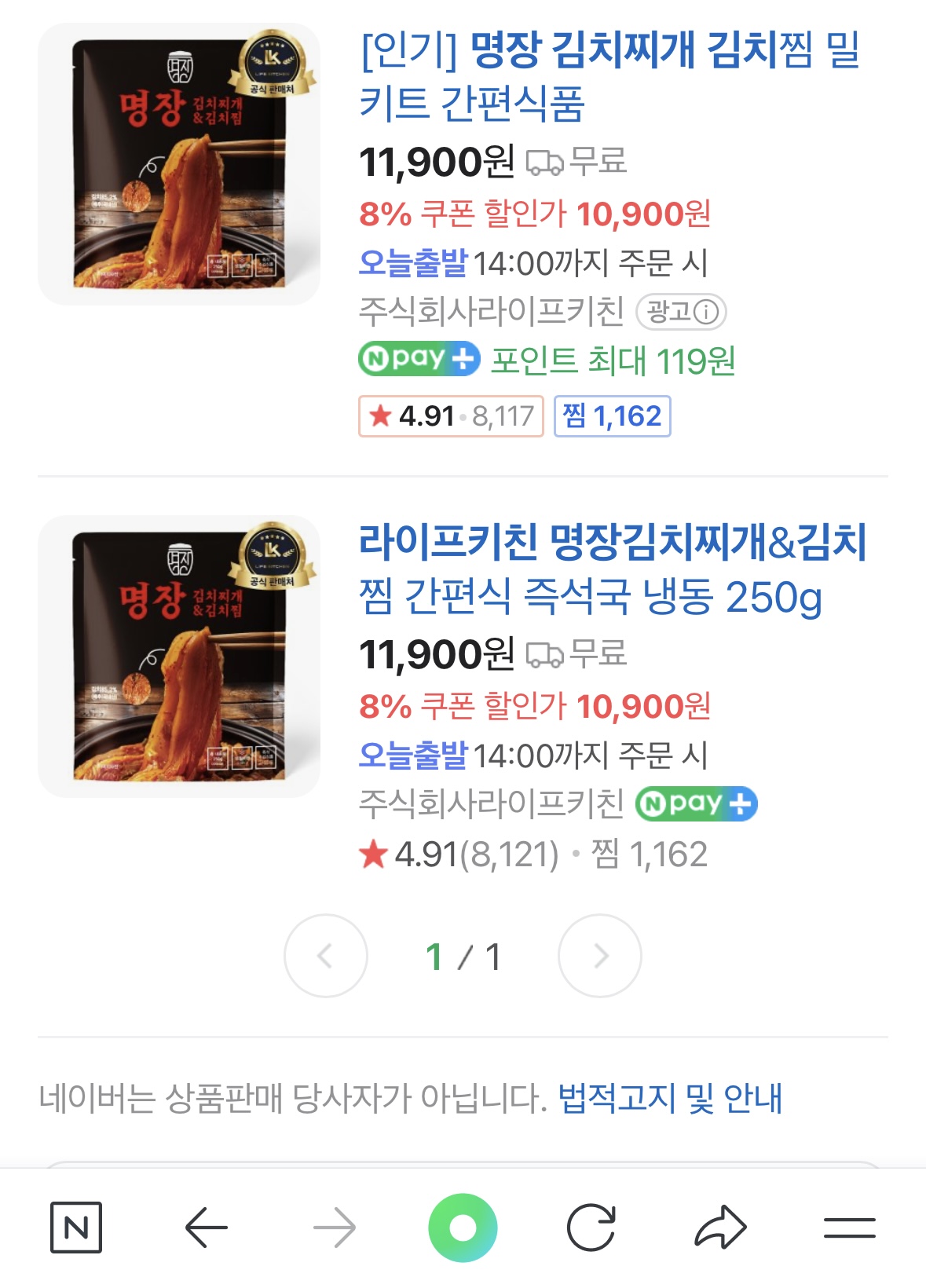Open the [인기] 명장 김치찌개 product title

[x=609, y=76]
